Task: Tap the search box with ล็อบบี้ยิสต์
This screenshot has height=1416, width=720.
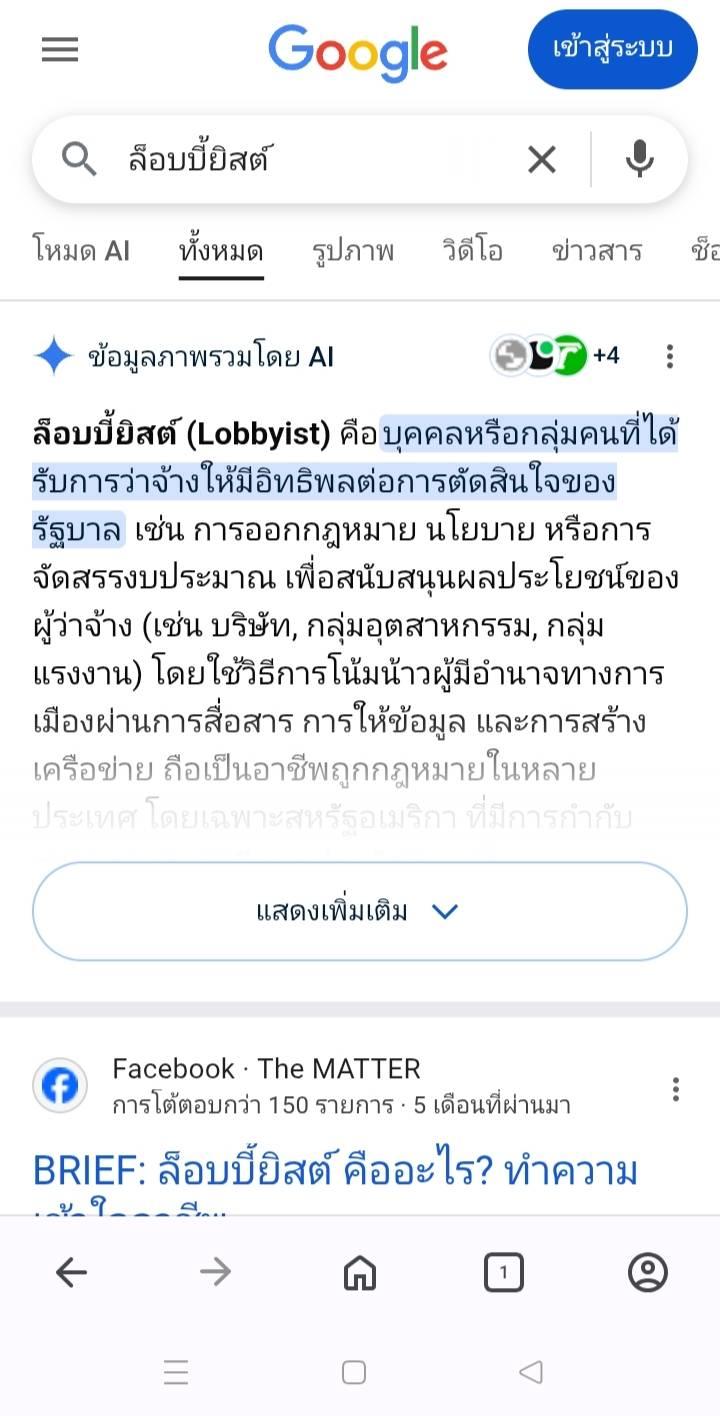Action: (x=310, y=159)
